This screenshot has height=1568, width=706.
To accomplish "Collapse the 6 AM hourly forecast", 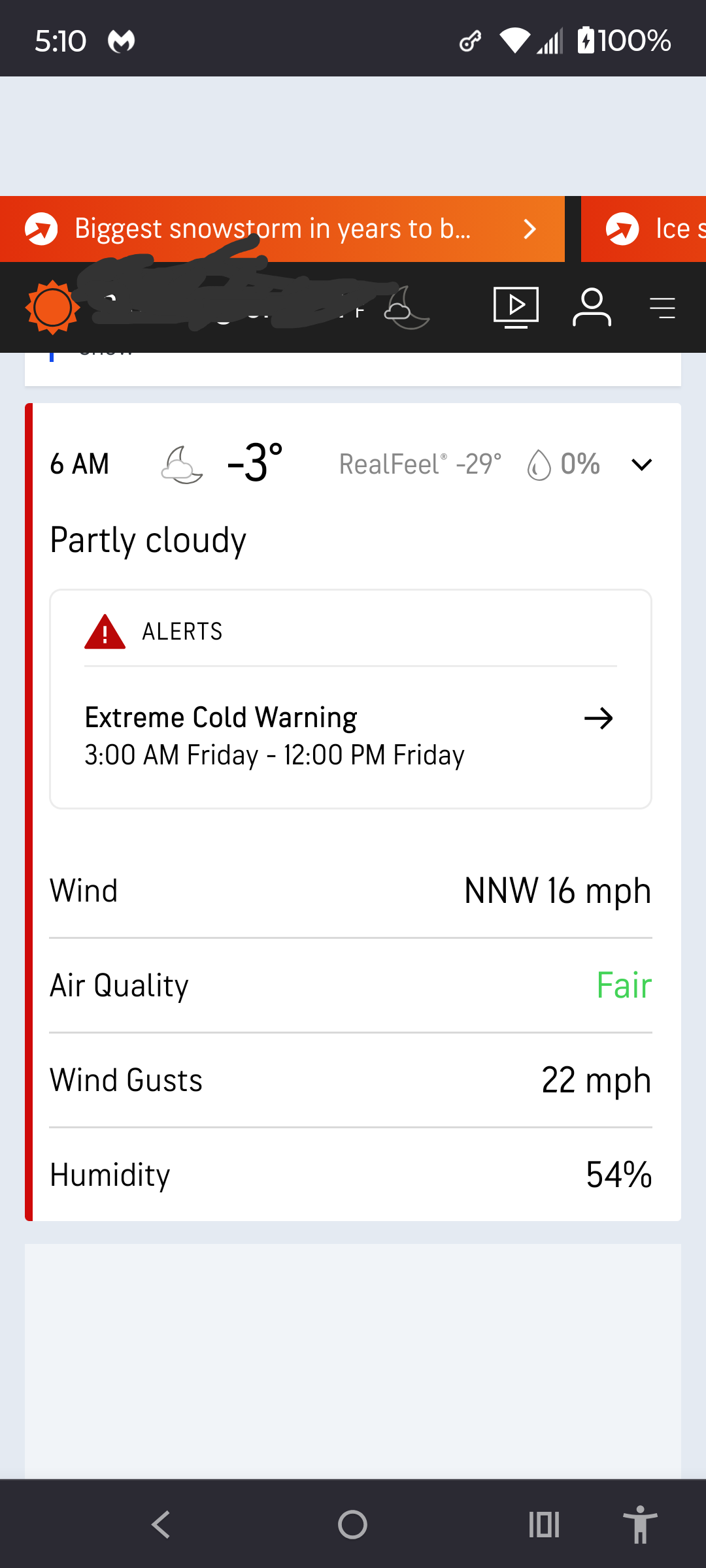I will [x=641, y=465].
